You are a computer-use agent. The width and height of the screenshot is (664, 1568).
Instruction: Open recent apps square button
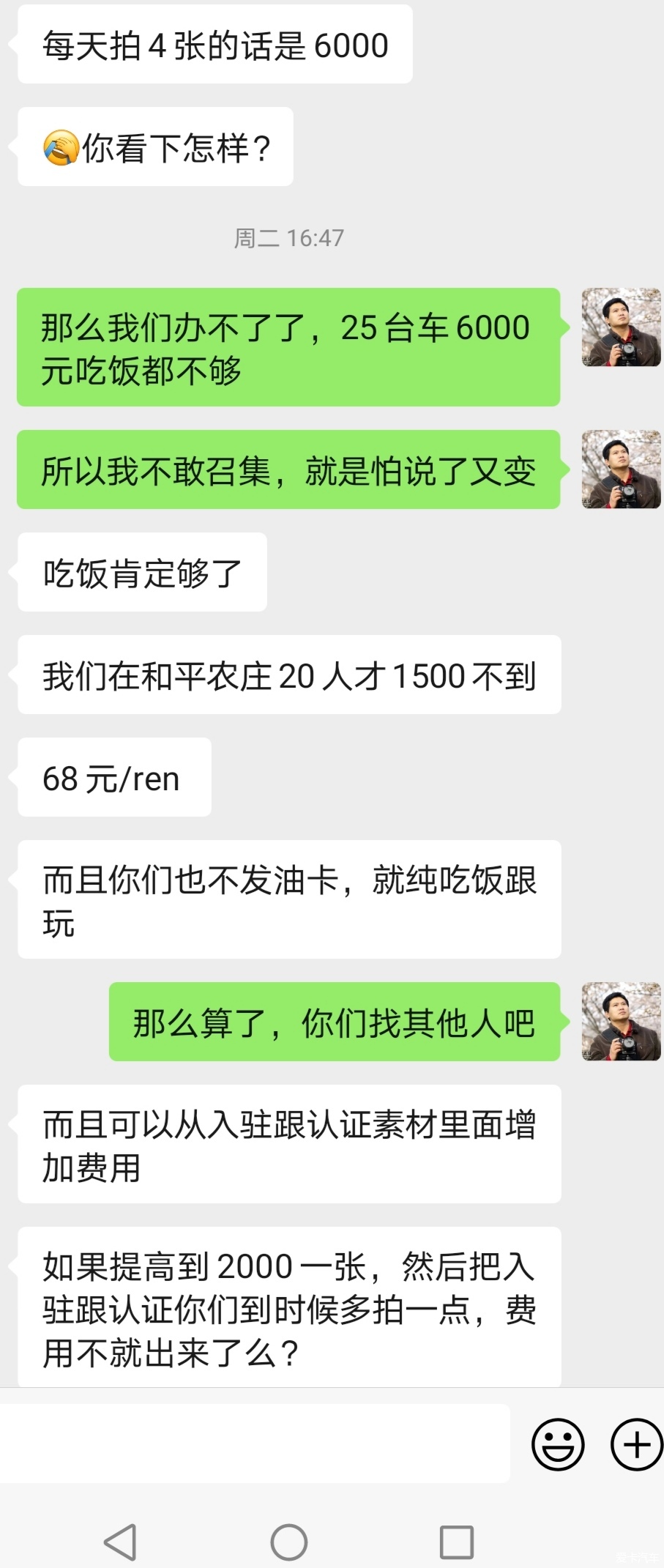point(456,1542)
